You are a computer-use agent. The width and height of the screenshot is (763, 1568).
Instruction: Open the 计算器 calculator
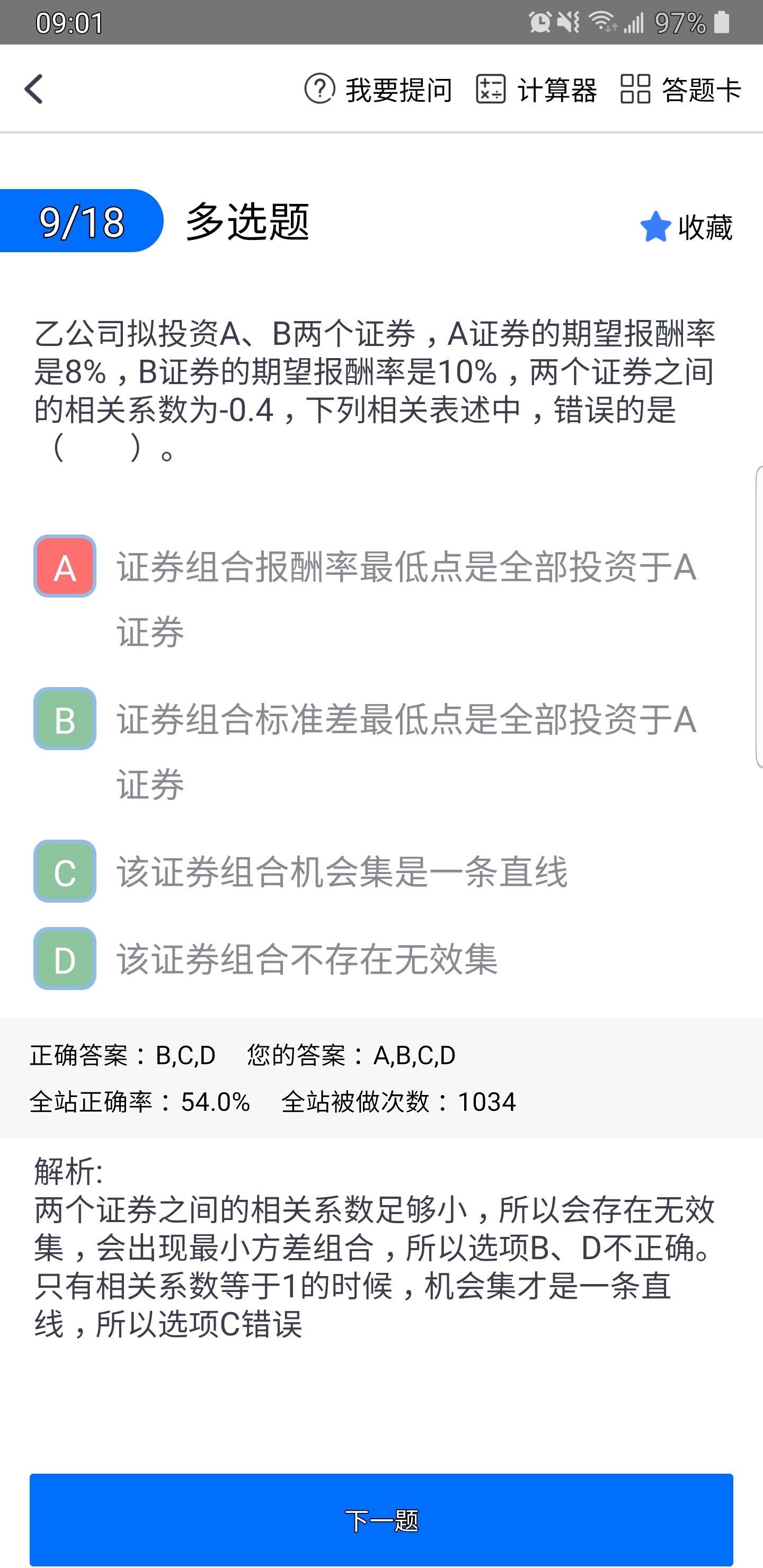[x=536, y=90]
